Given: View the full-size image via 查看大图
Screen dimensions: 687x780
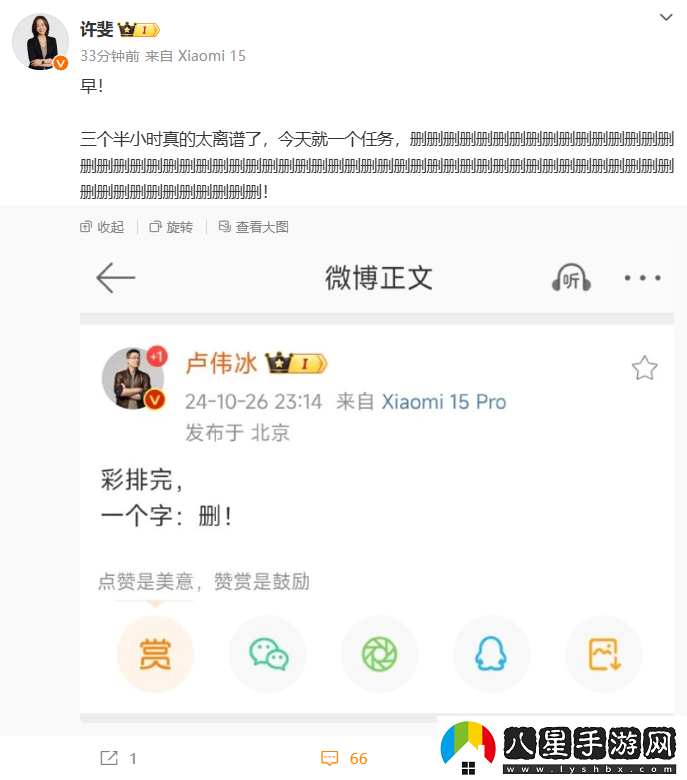Looking at the screenshot, I should coord(253,227).
